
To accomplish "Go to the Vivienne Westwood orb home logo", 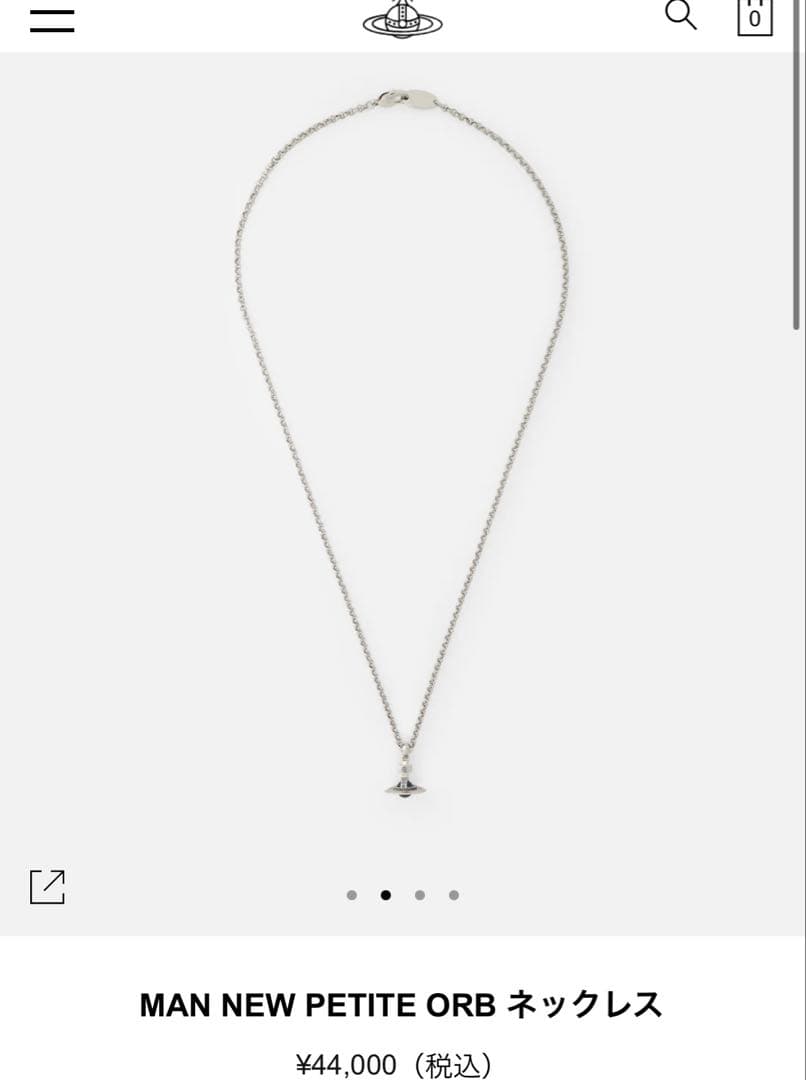I will click(402, 18).
